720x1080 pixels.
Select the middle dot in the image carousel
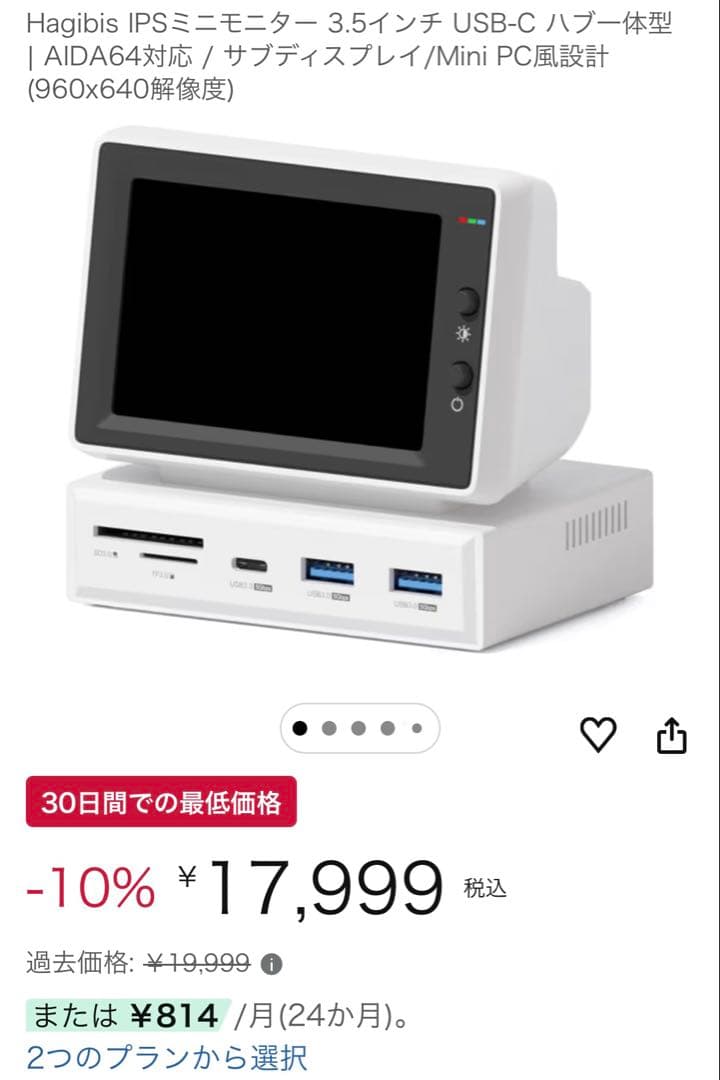point(359,730)
